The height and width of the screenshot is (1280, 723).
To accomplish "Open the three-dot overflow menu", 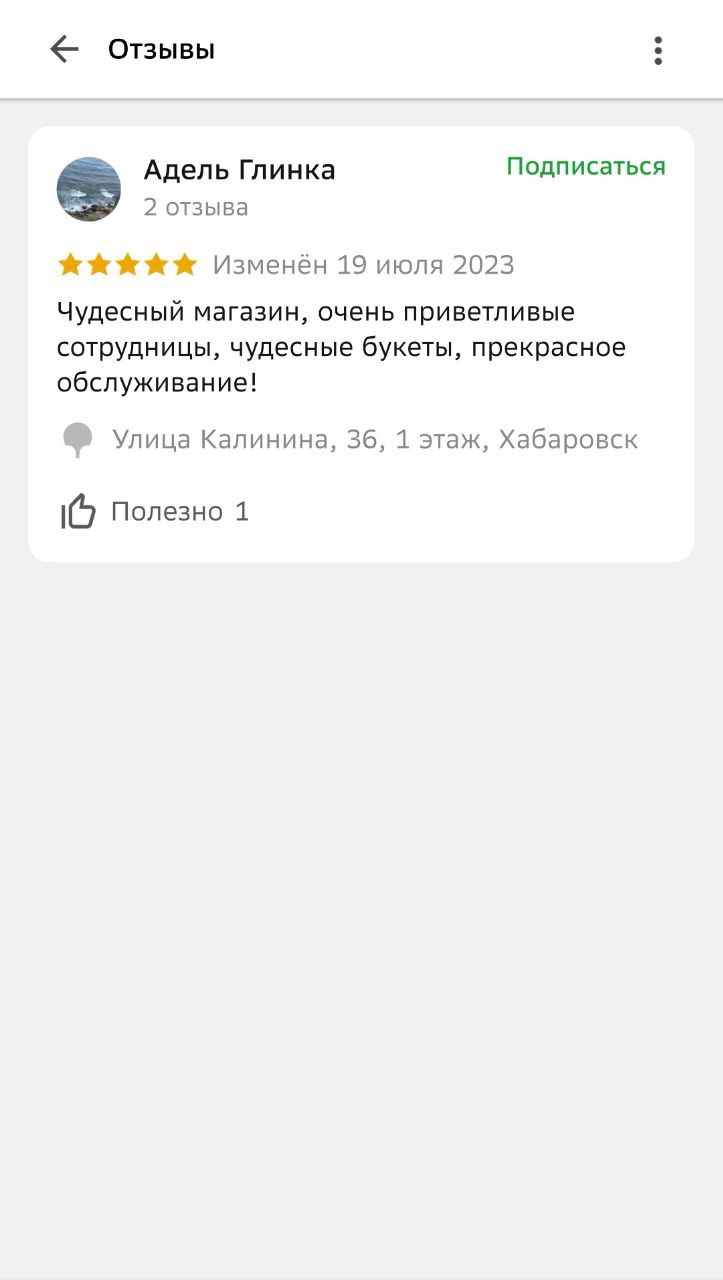I will pos(657,50).
